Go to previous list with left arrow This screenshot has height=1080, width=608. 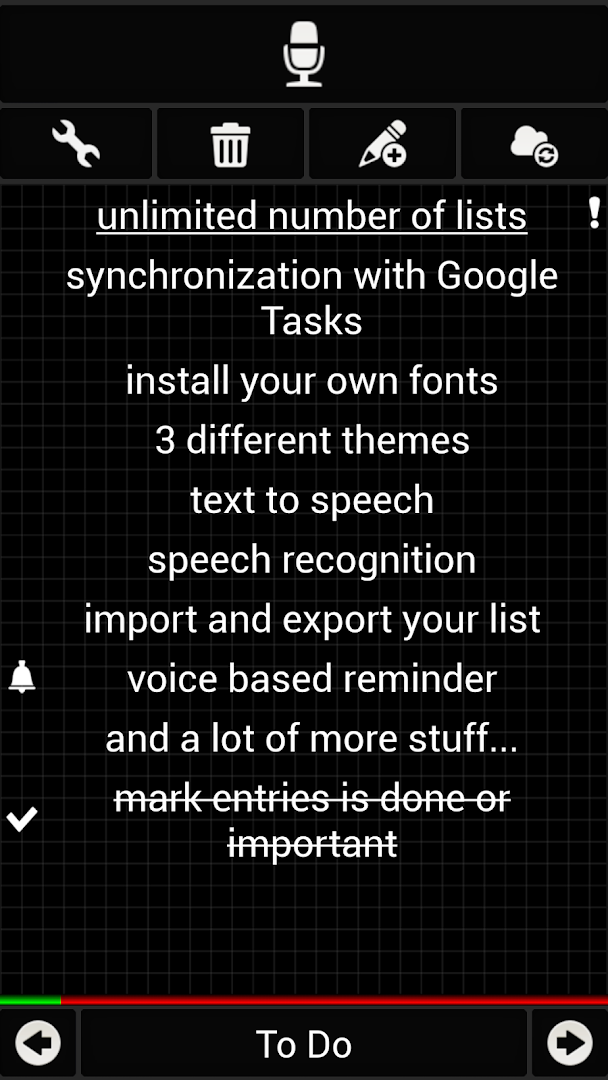click(38, 1044)
